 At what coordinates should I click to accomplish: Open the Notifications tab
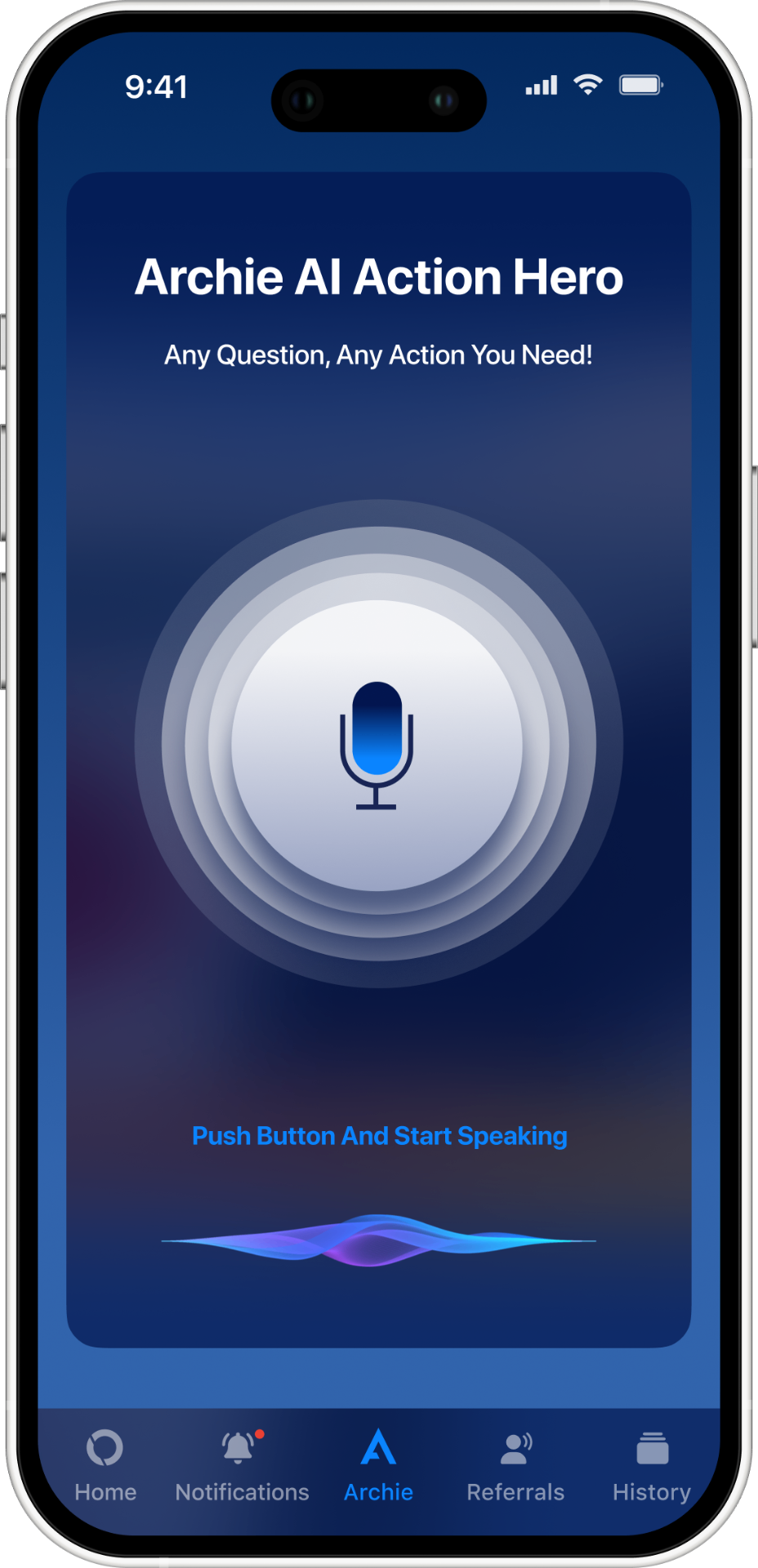(x=242, y=1465)
